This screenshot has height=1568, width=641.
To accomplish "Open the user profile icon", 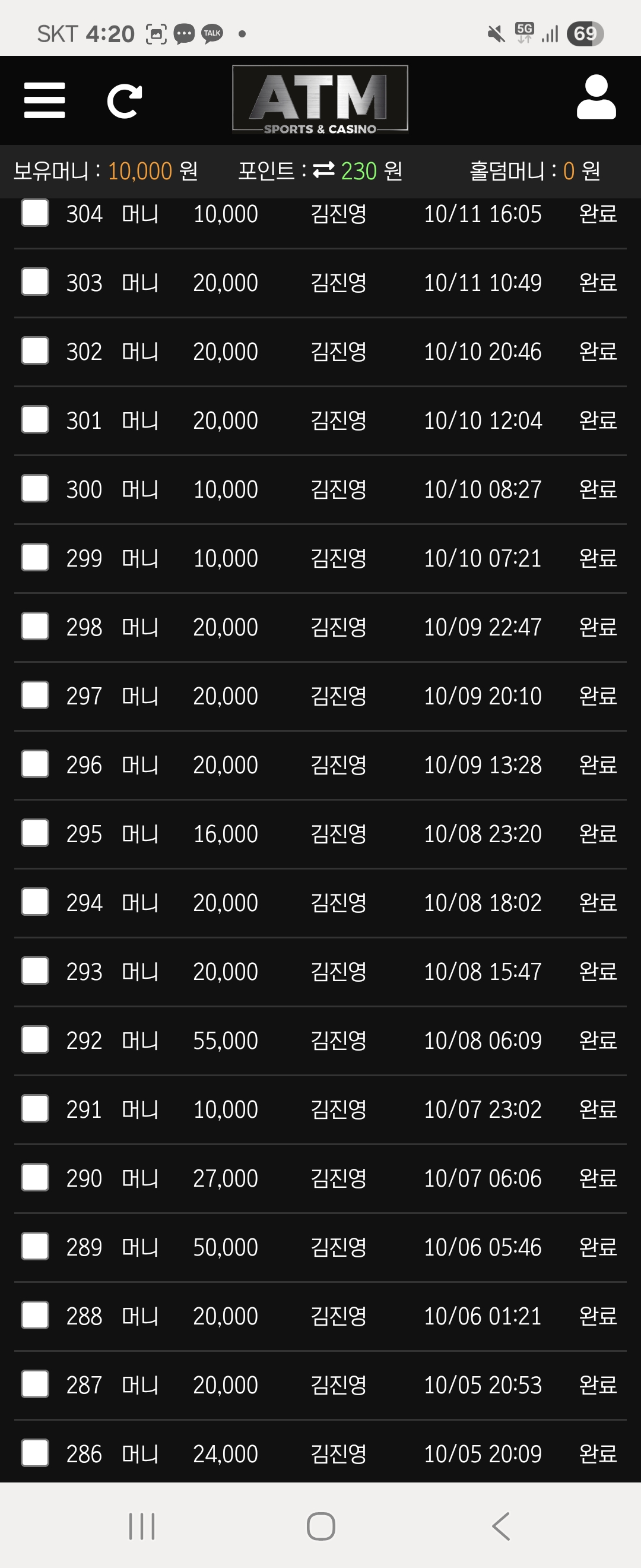I will tap(595, 97).
